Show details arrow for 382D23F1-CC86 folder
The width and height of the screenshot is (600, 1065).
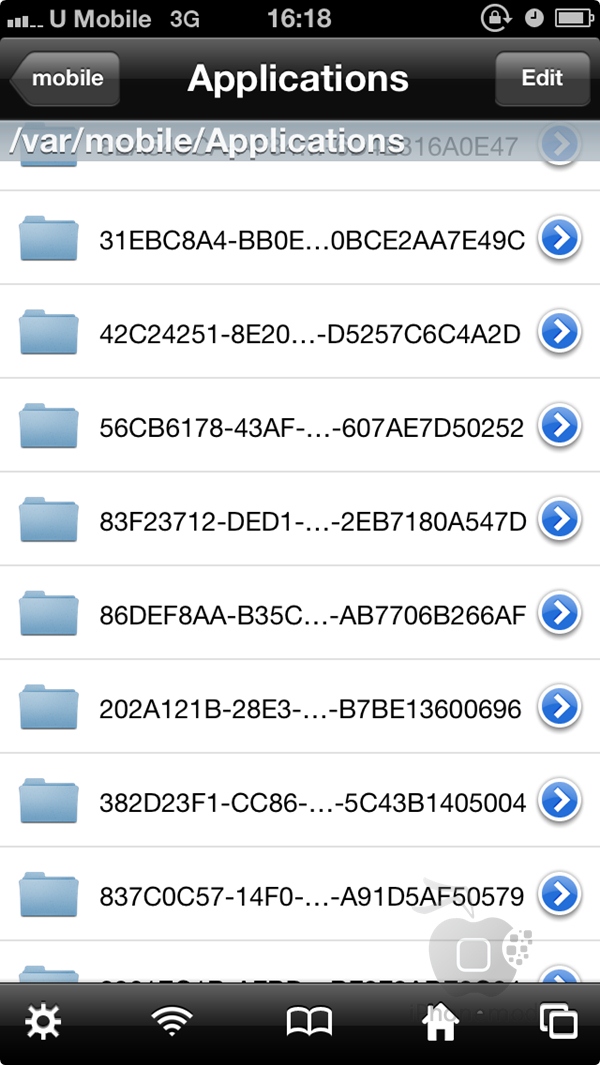560,801
